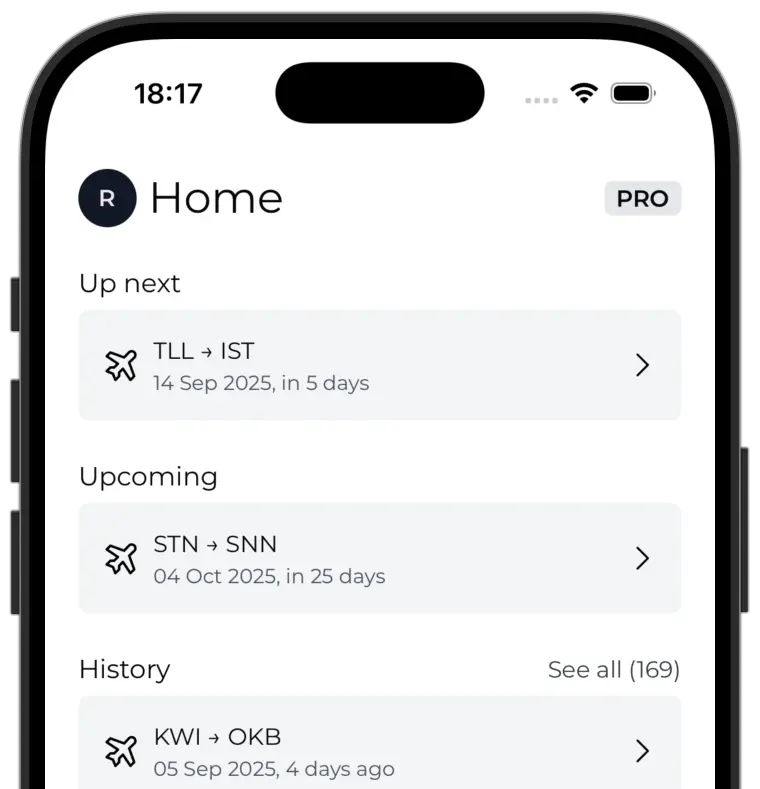The height and width of the screenshot is (789, 760).
Task: Select the airplane icon beside TLL → IST
Action: (x=122, y=365)
